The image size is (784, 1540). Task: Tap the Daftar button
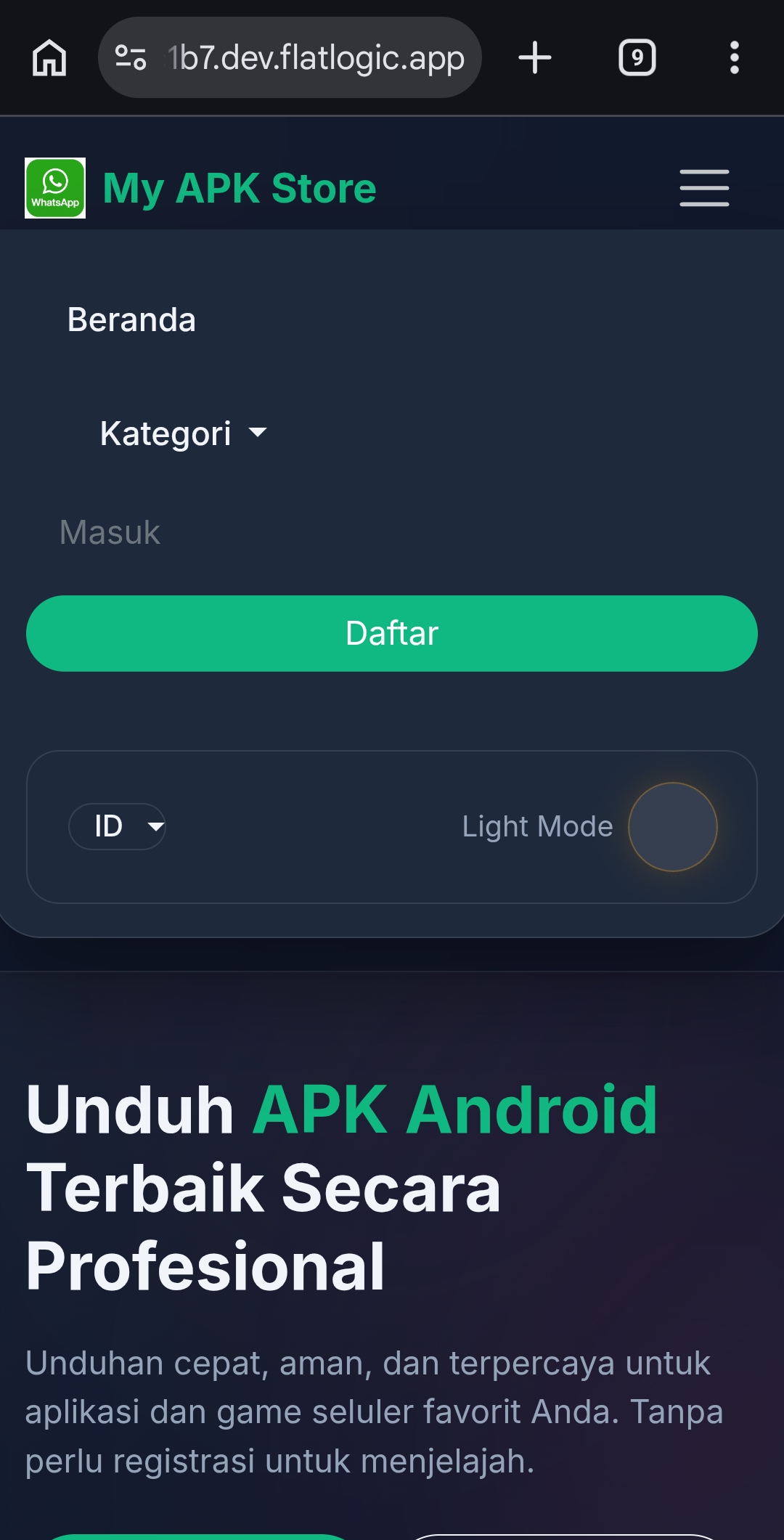(392, 633)
